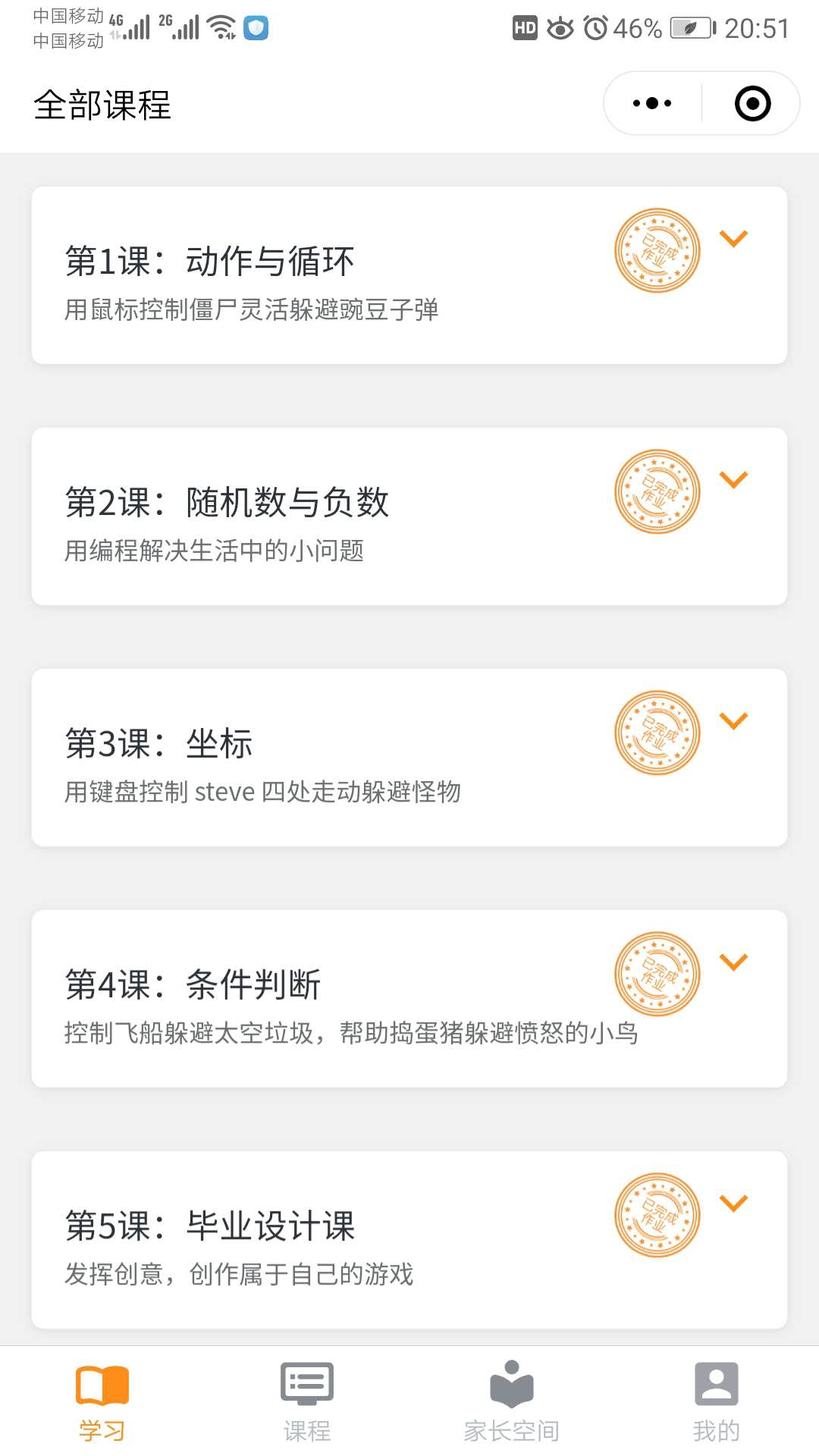Switch to the 课程 tab
The height and width of the screenshot is (1456, 819).
307,1402
